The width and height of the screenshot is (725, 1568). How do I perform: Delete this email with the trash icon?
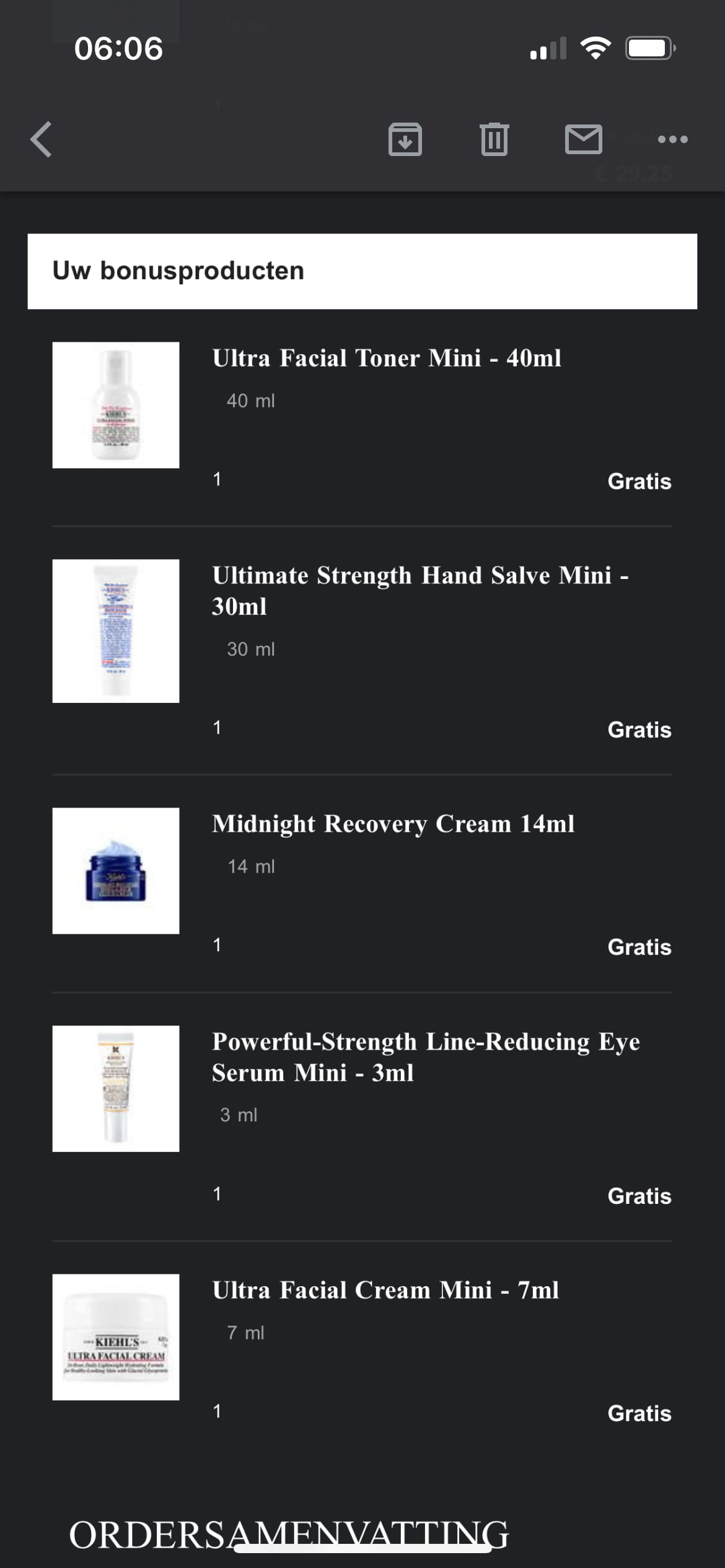494,139
